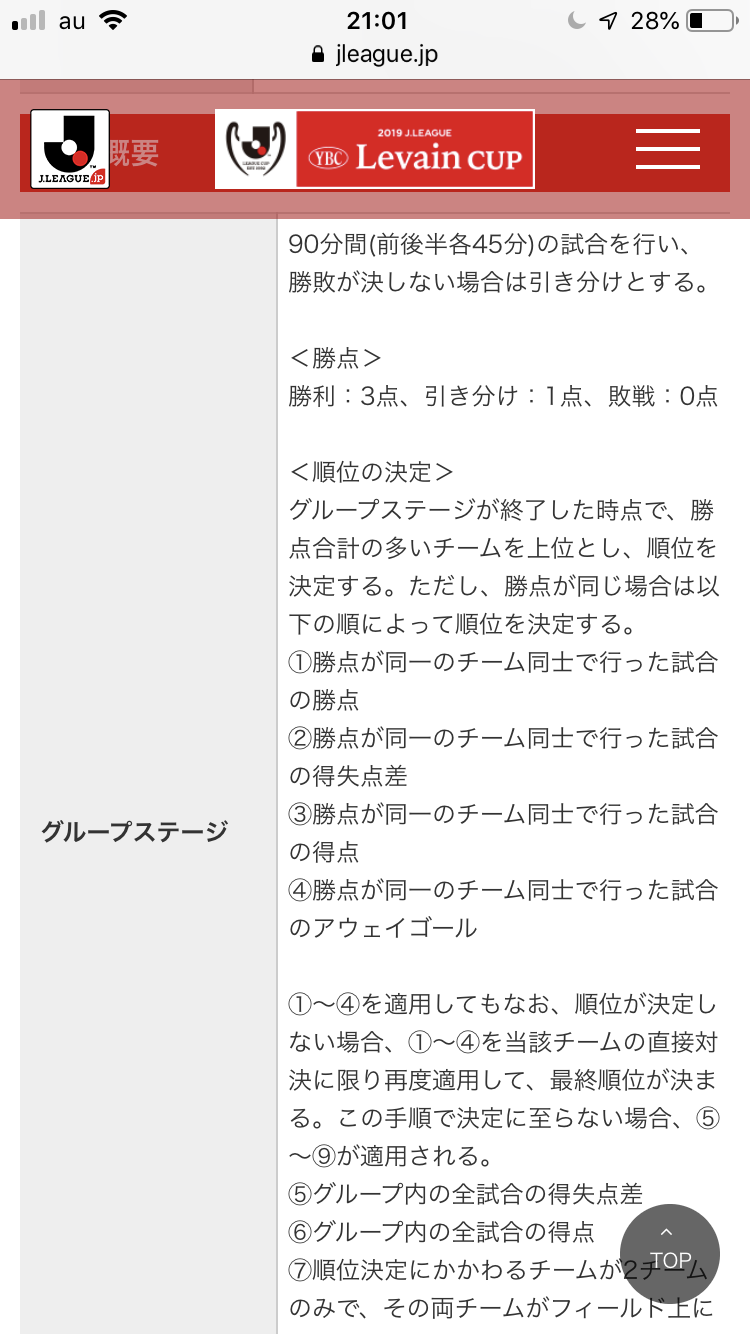Tap the jleague.jp address bar
The width and height of the screenshot is (750, 1334).
(375, 54)
